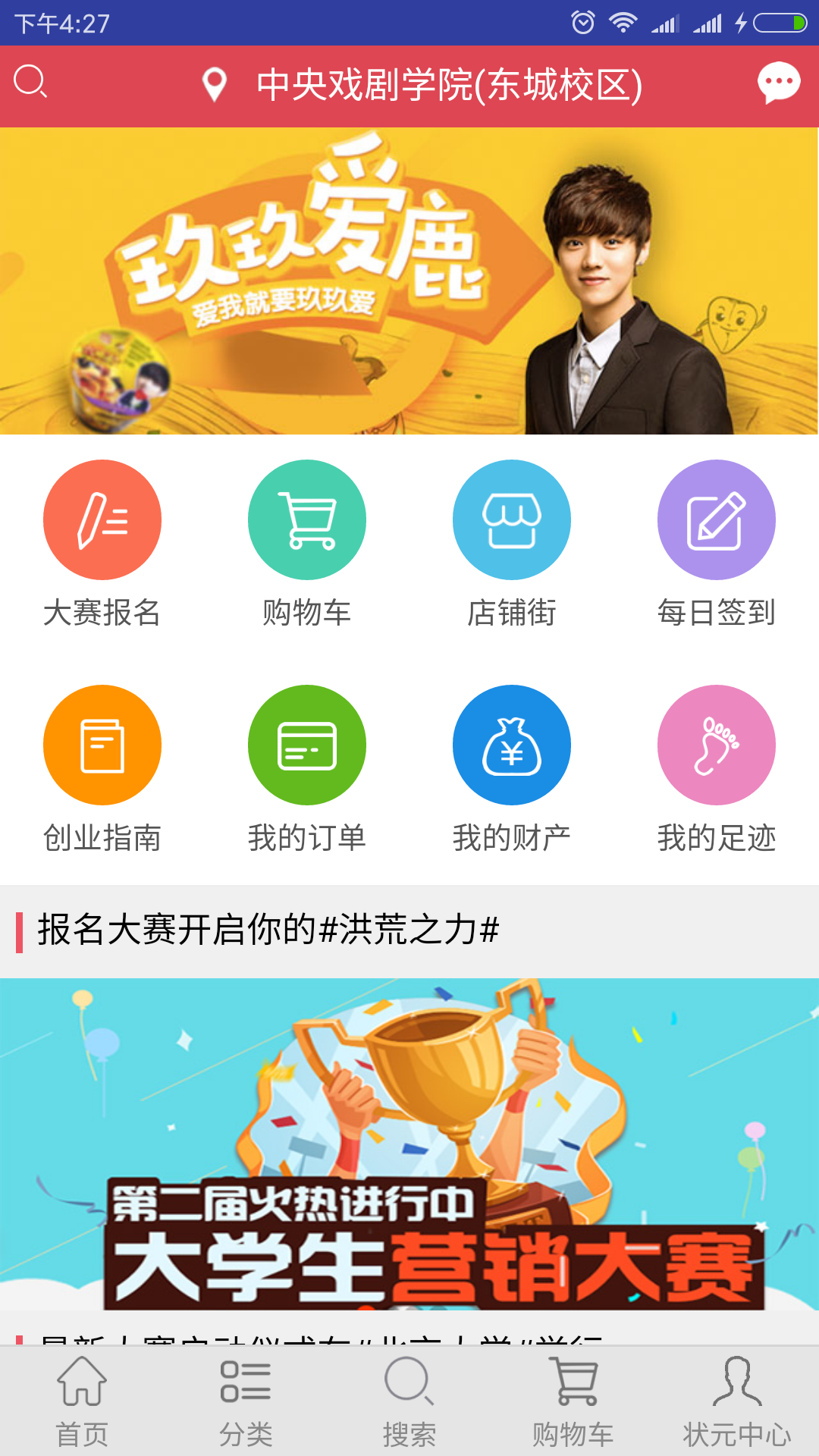Open the 玖玖爱鹿 promo banner
This screenshot has height=1456, width=819.
409,281
